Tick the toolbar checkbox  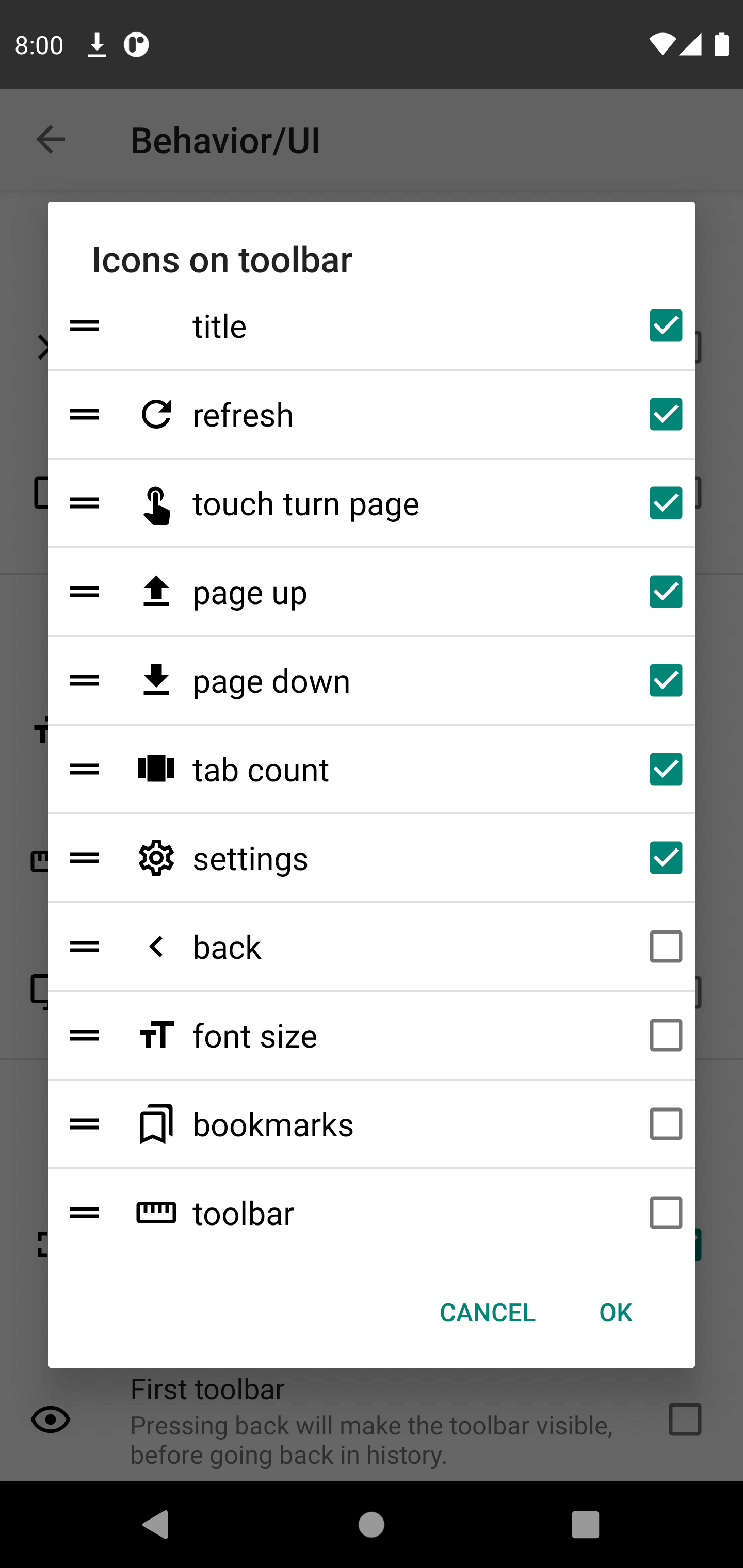pos(666,1213)
